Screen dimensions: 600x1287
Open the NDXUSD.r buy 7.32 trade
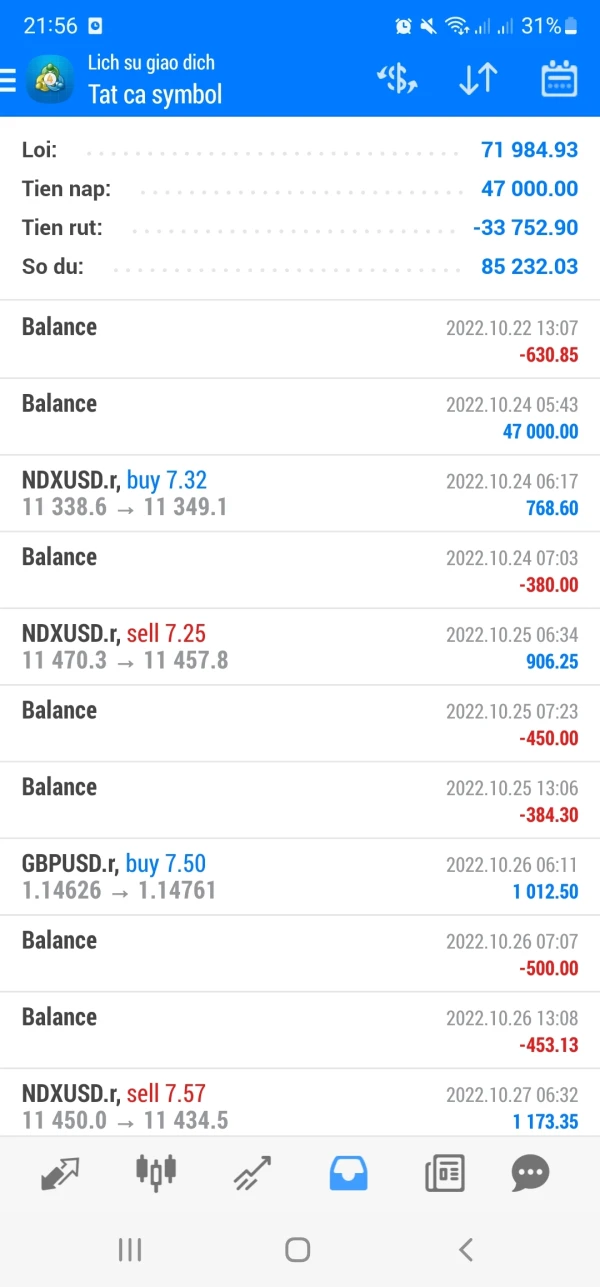tap(300, 494)
